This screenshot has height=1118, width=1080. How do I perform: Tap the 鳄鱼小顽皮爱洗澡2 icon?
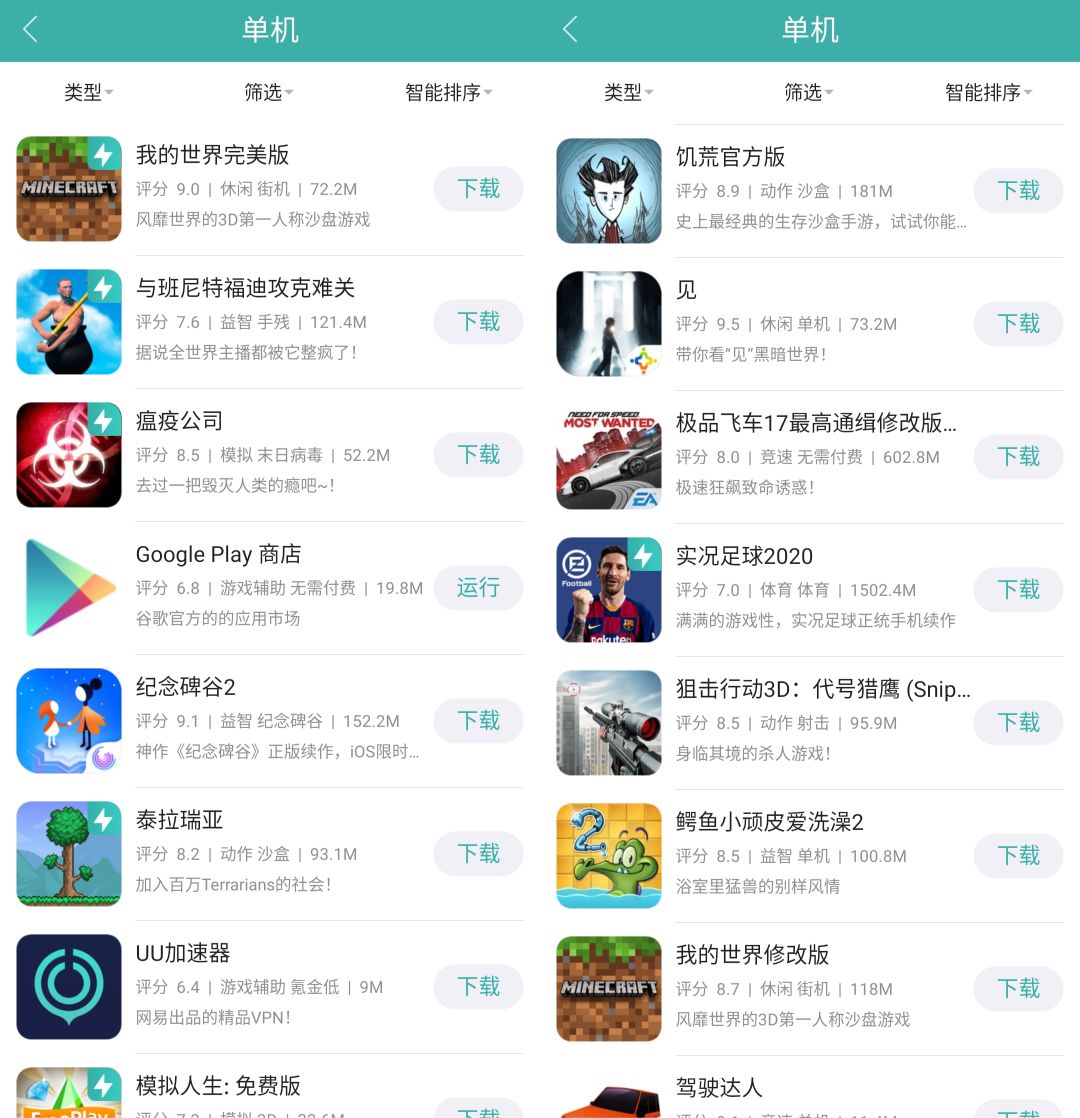[x=608, y=855]
